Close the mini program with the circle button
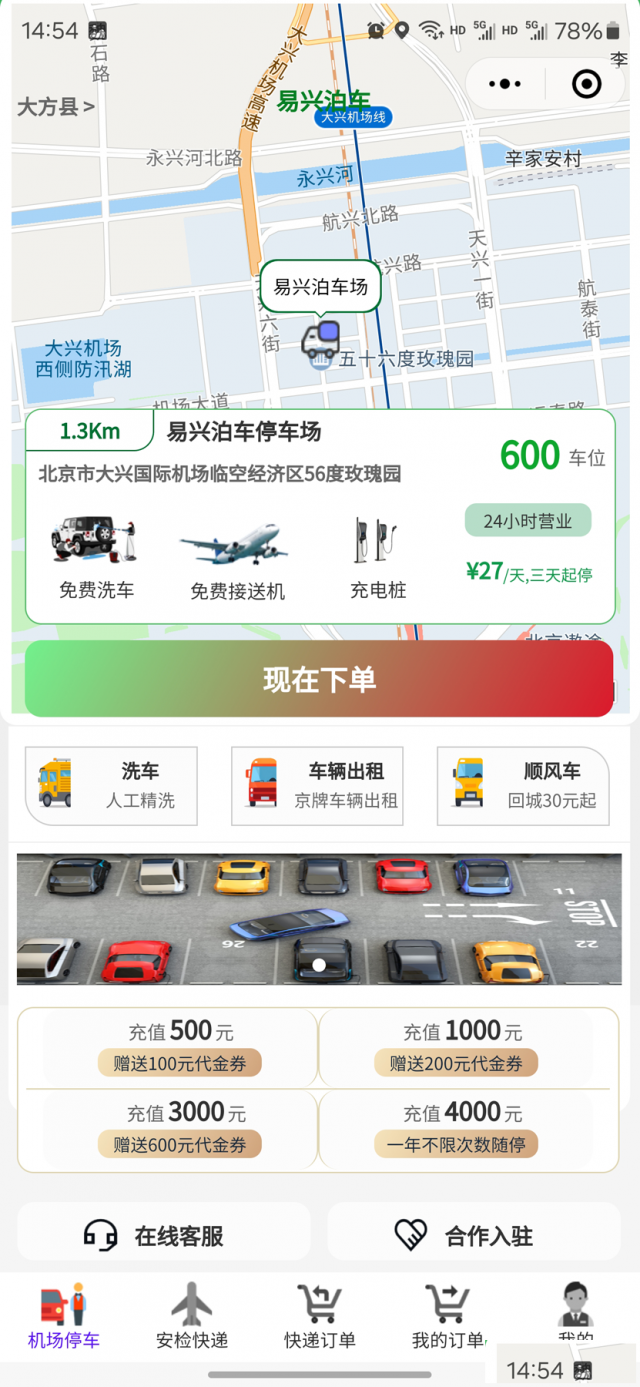640x1387 pixels. coord(587,84)
